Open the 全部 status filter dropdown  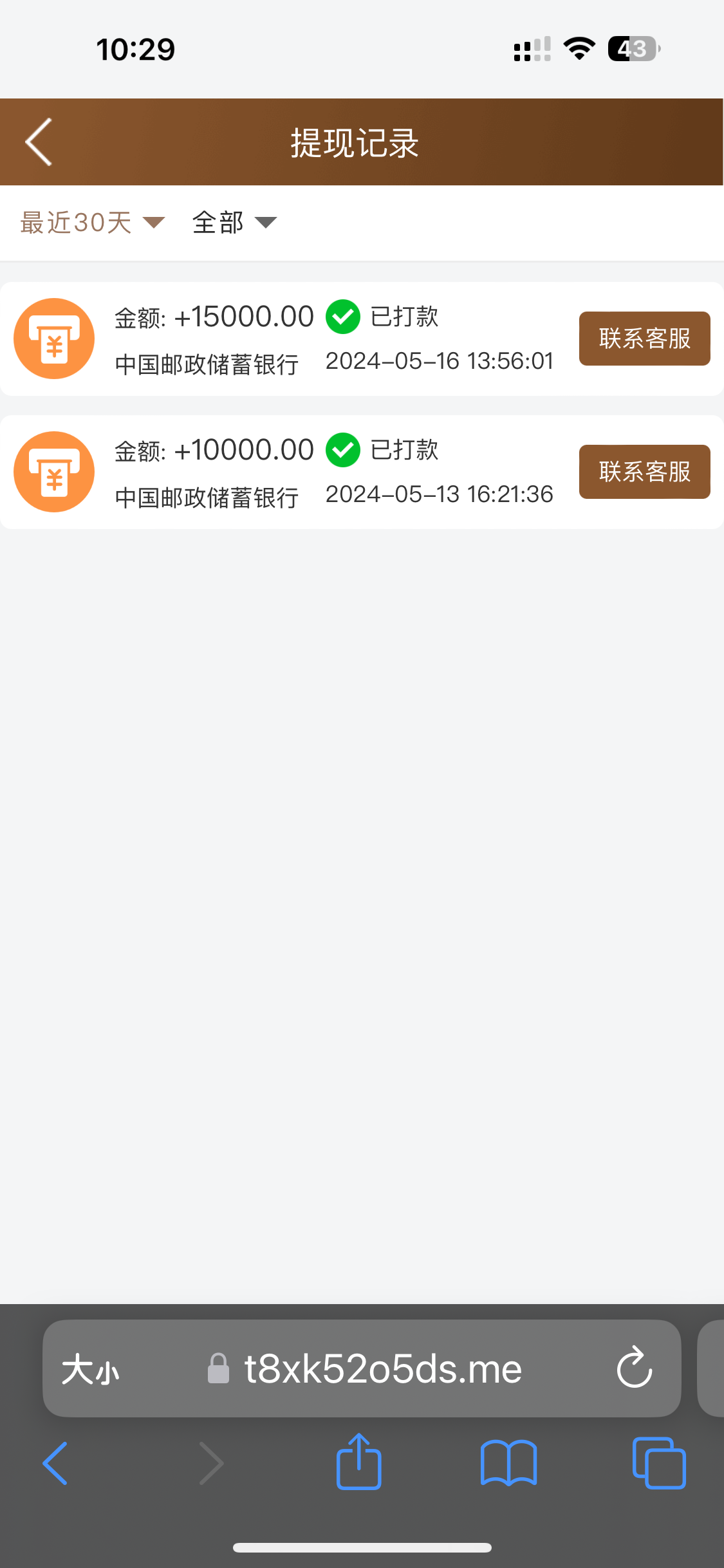coord(234,223)
